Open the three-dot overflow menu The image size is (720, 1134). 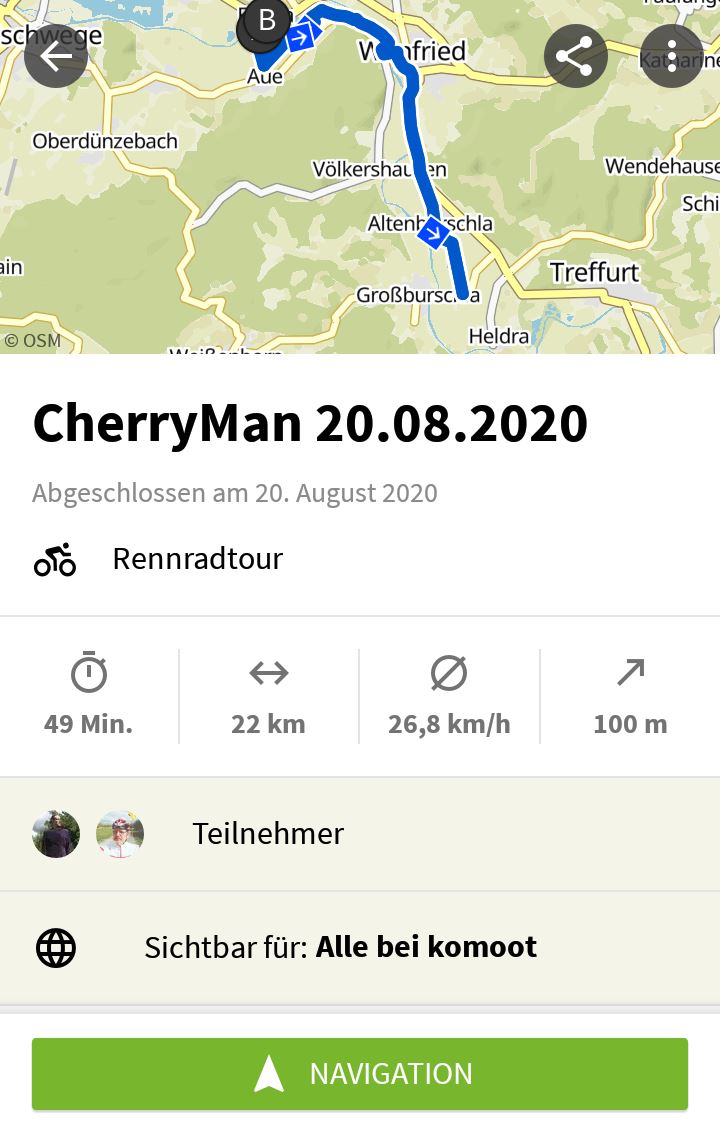(671, 56)
